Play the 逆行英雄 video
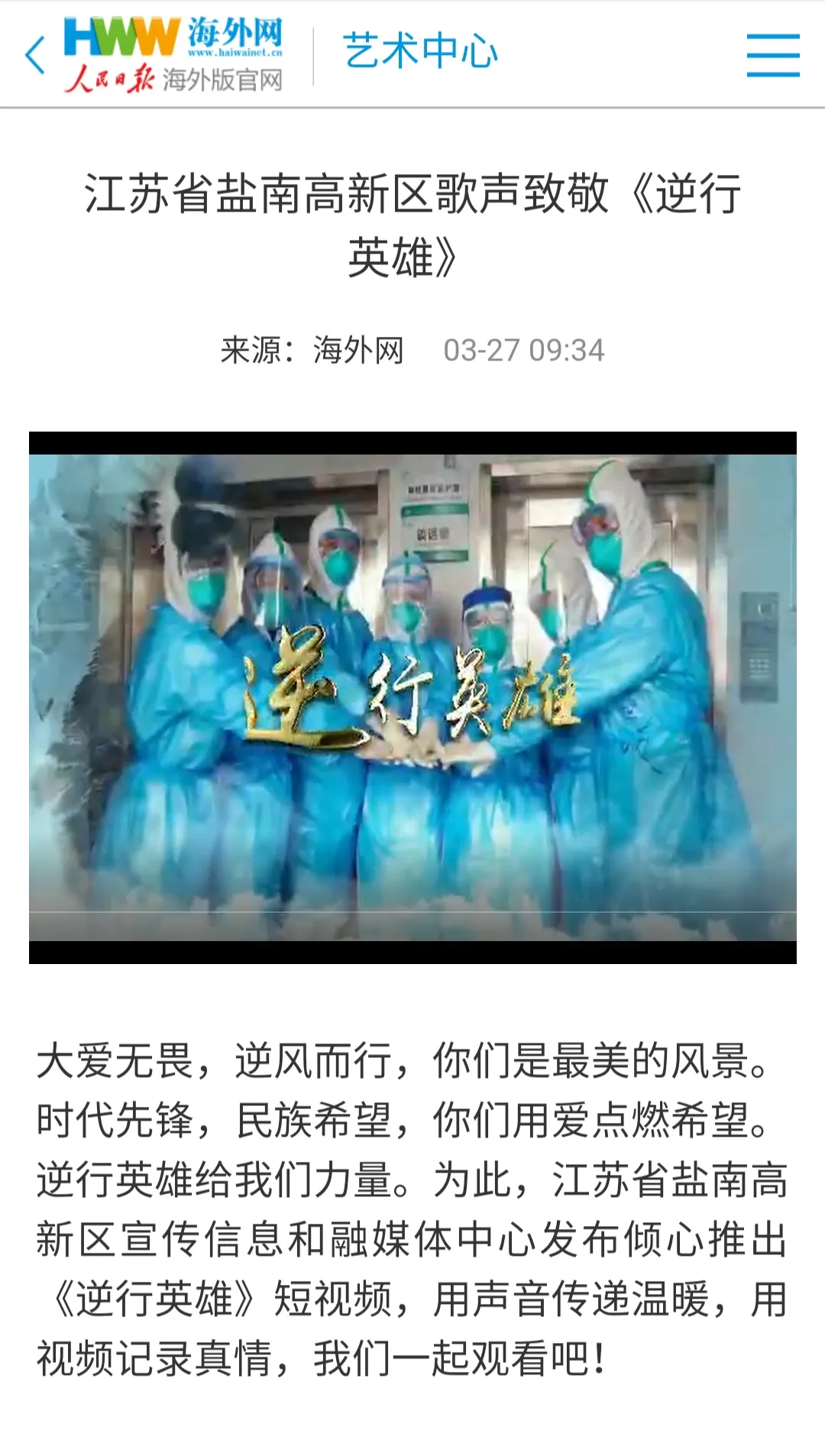The width and height of the screenshot is (825, 1456). click(x=412, y=697)
